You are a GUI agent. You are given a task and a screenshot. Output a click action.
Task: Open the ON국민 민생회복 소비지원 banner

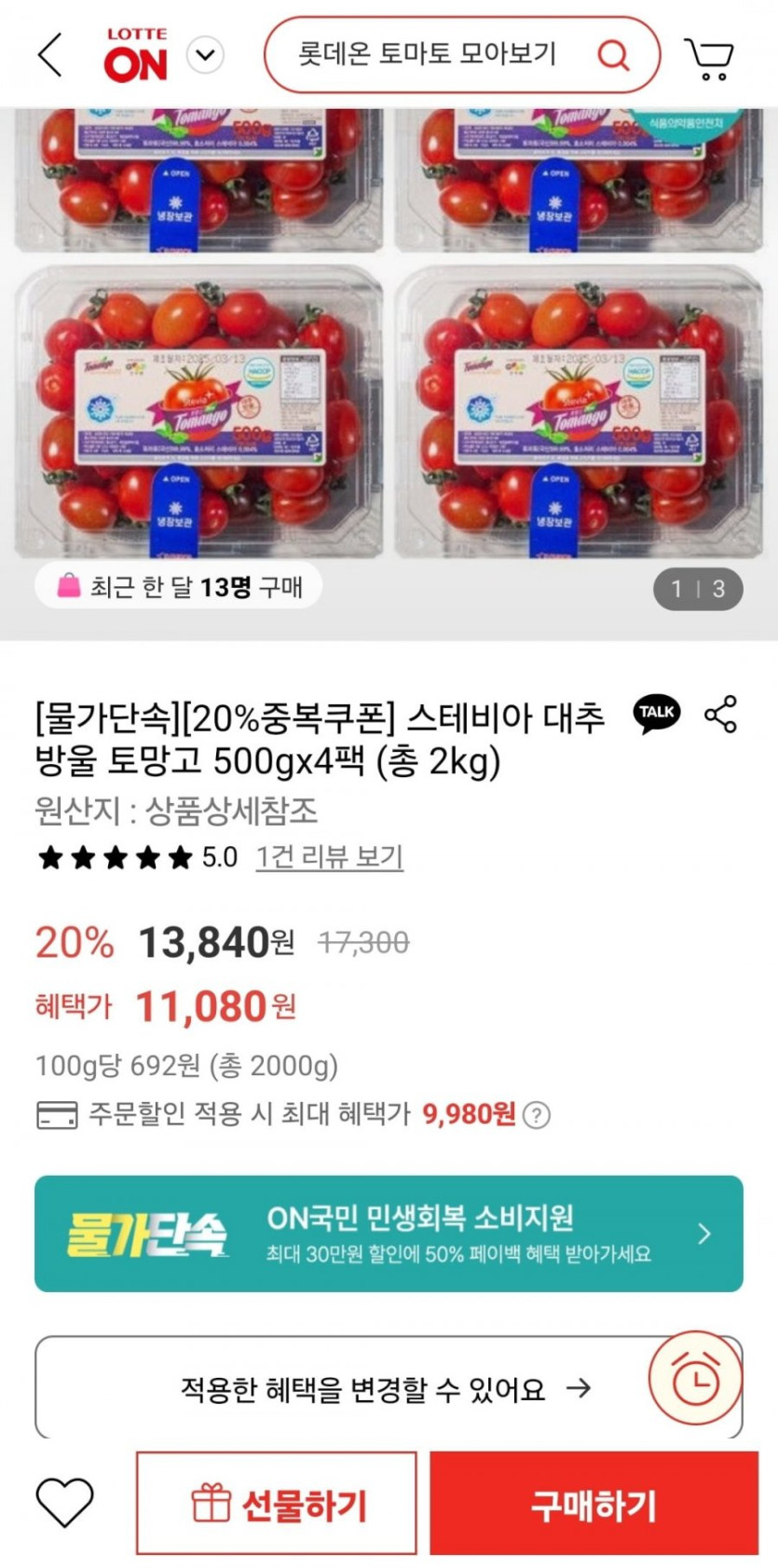point(389,1234)
